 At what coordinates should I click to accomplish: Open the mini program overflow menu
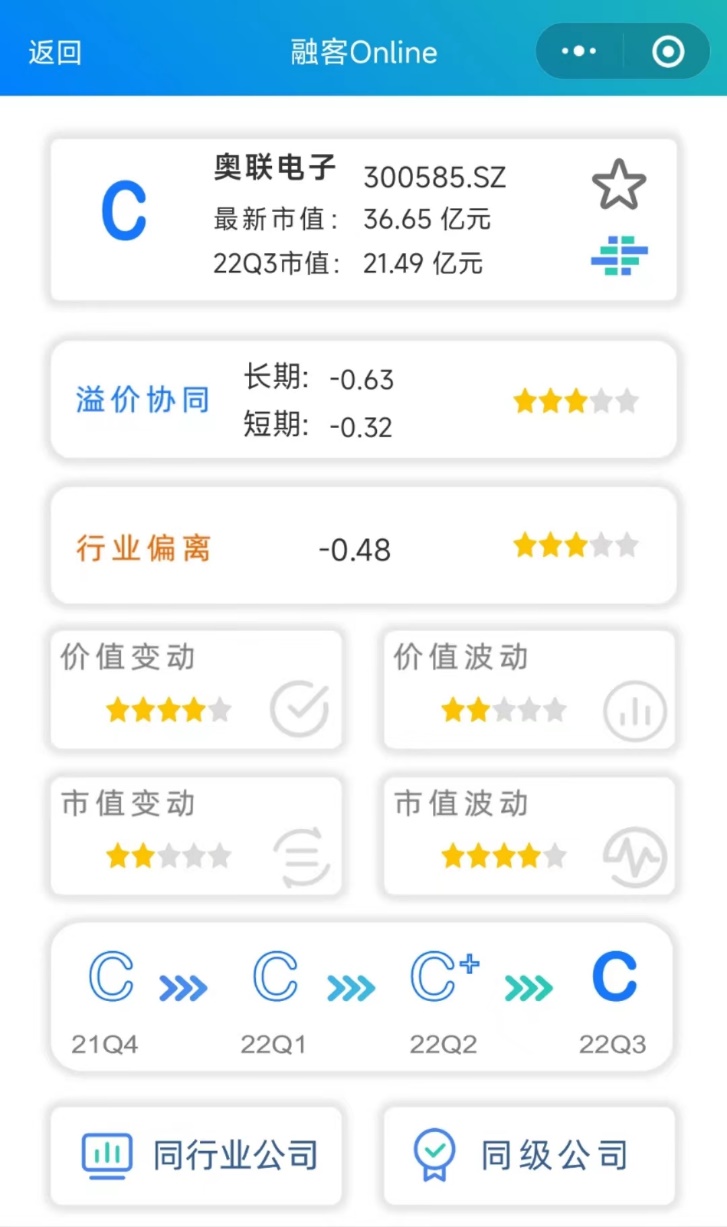click(580, 51)
